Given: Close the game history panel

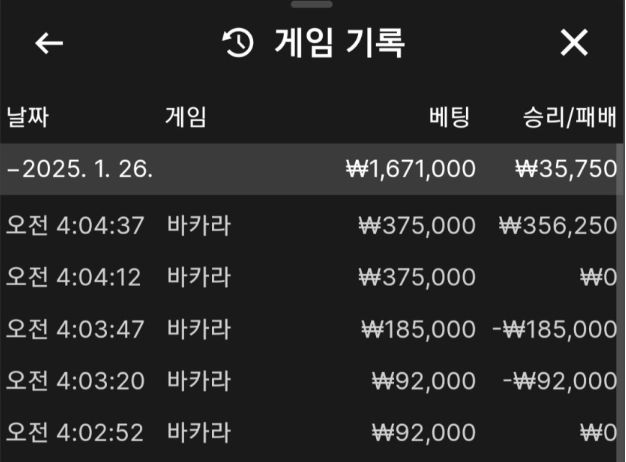Looking at the screenshot, I should (574, 43).
